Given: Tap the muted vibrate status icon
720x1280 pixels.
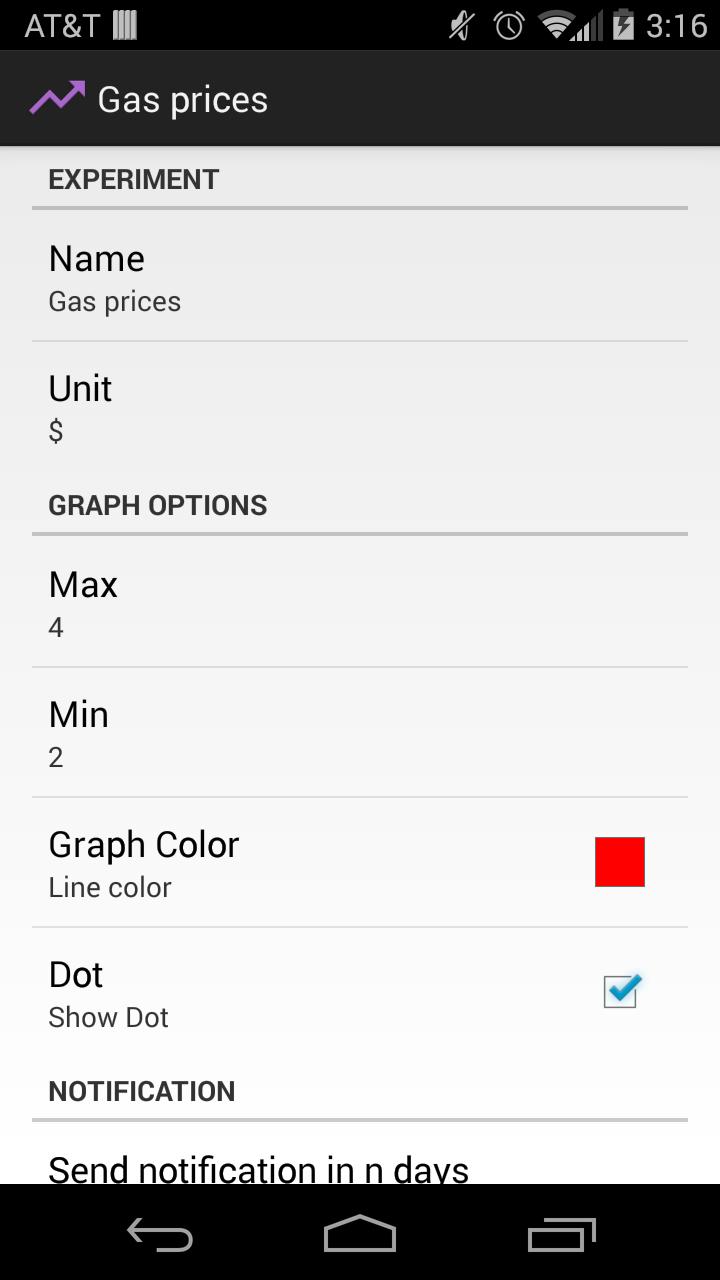Looking at the screenshot, I should click(461, 25).
